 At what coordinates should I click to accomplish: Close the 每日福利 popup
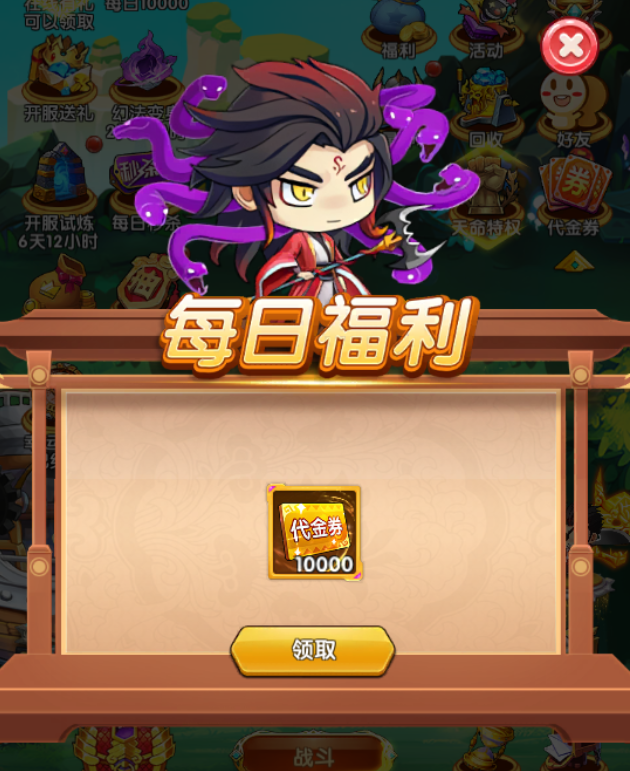point(569,45)
